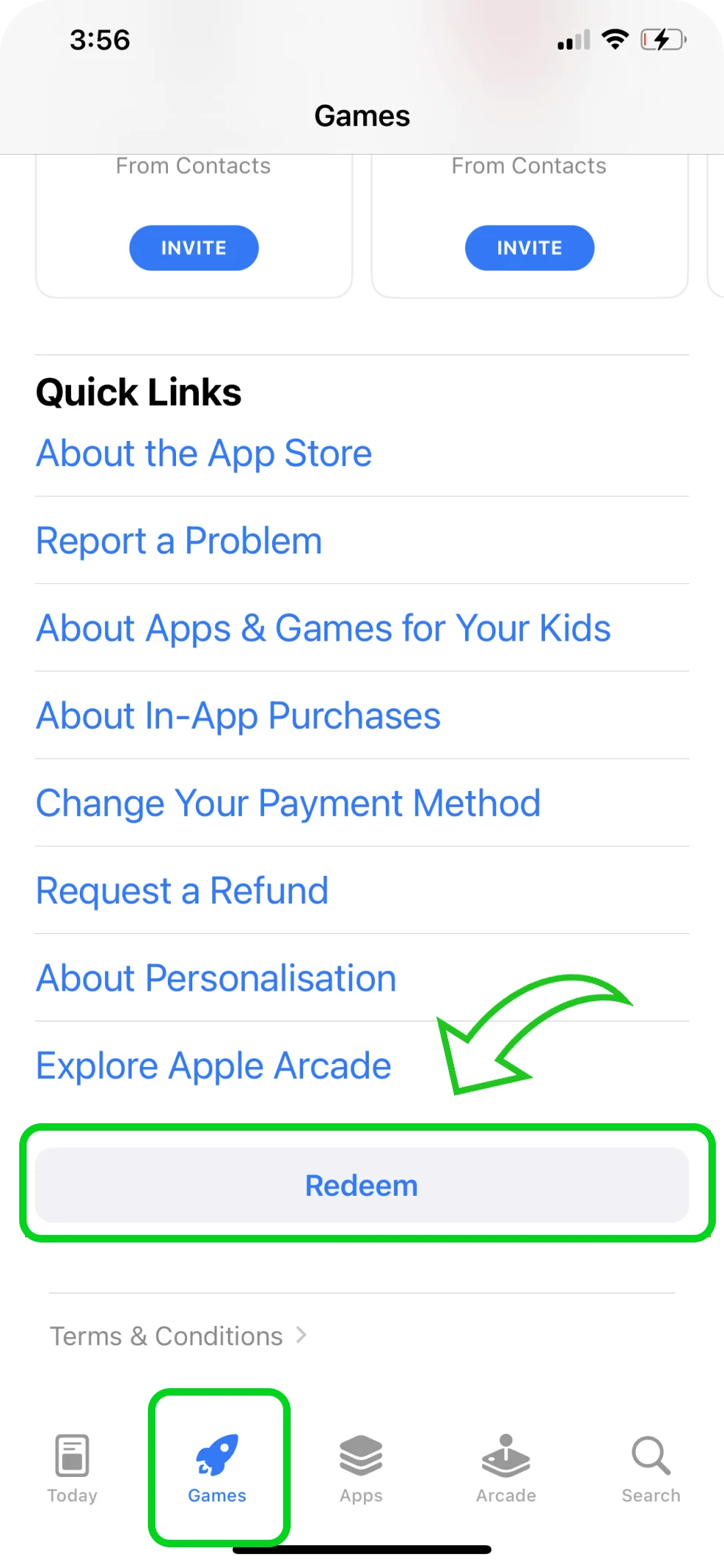The image size is (724, 1568).
Task: Switch to the Today tab
Action: [x=72, y=1468]
